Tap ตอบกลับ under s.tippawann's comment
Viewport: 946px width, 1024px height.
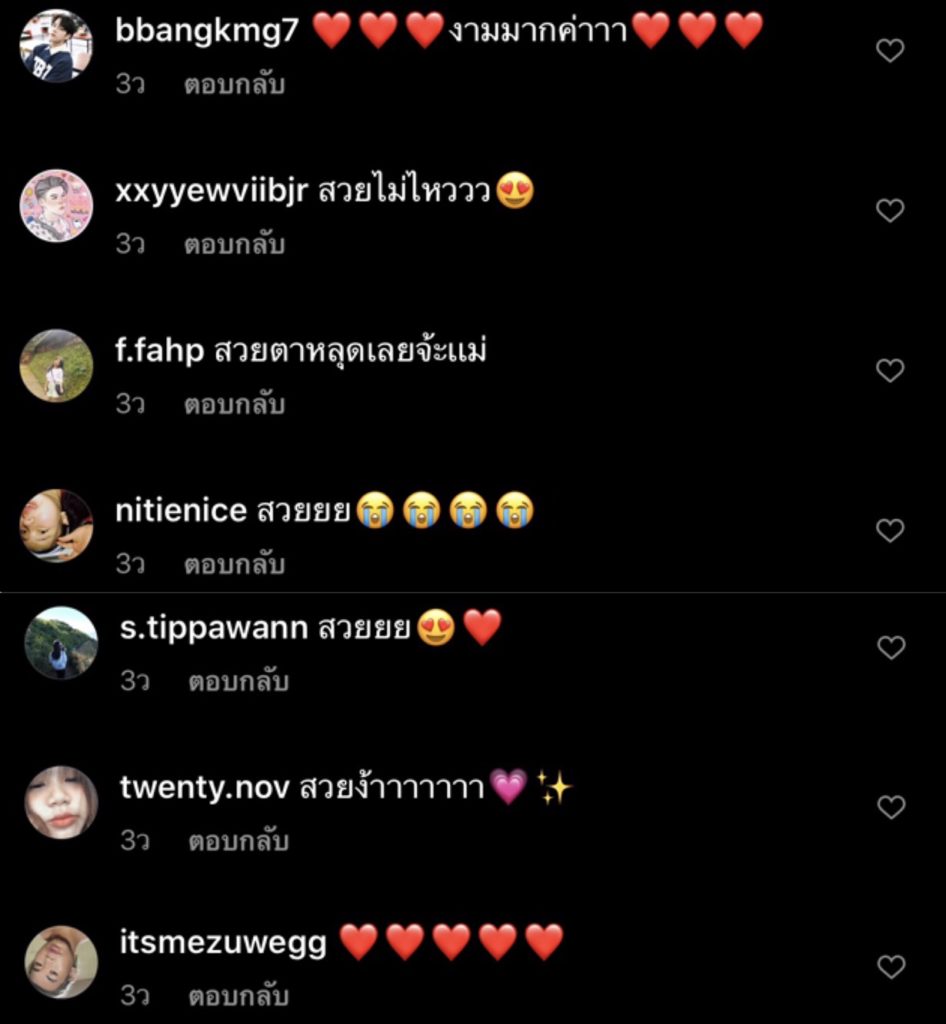239,682
